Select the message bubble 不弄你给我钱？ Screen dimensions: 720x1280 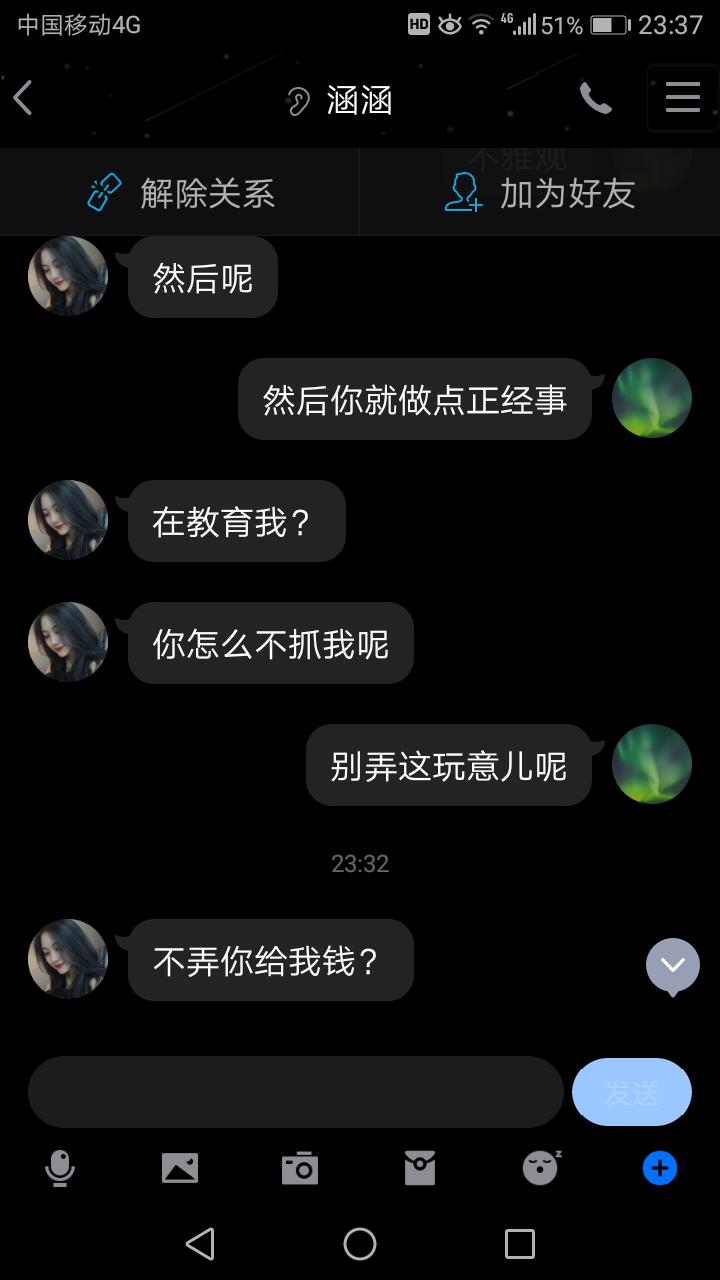point(269,959)
